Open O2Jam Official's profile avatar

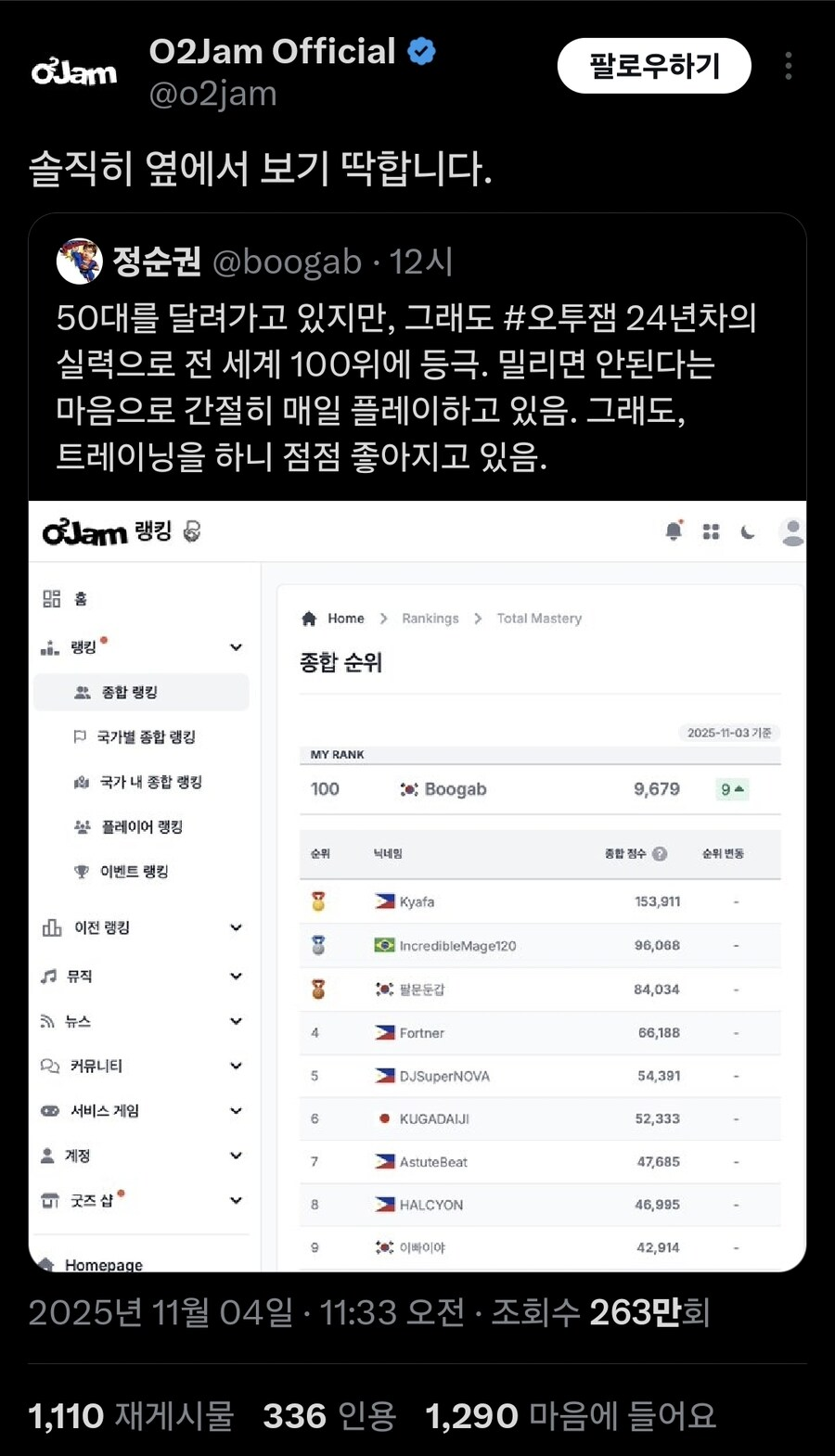pyautogui.click(x=74, y=70)
